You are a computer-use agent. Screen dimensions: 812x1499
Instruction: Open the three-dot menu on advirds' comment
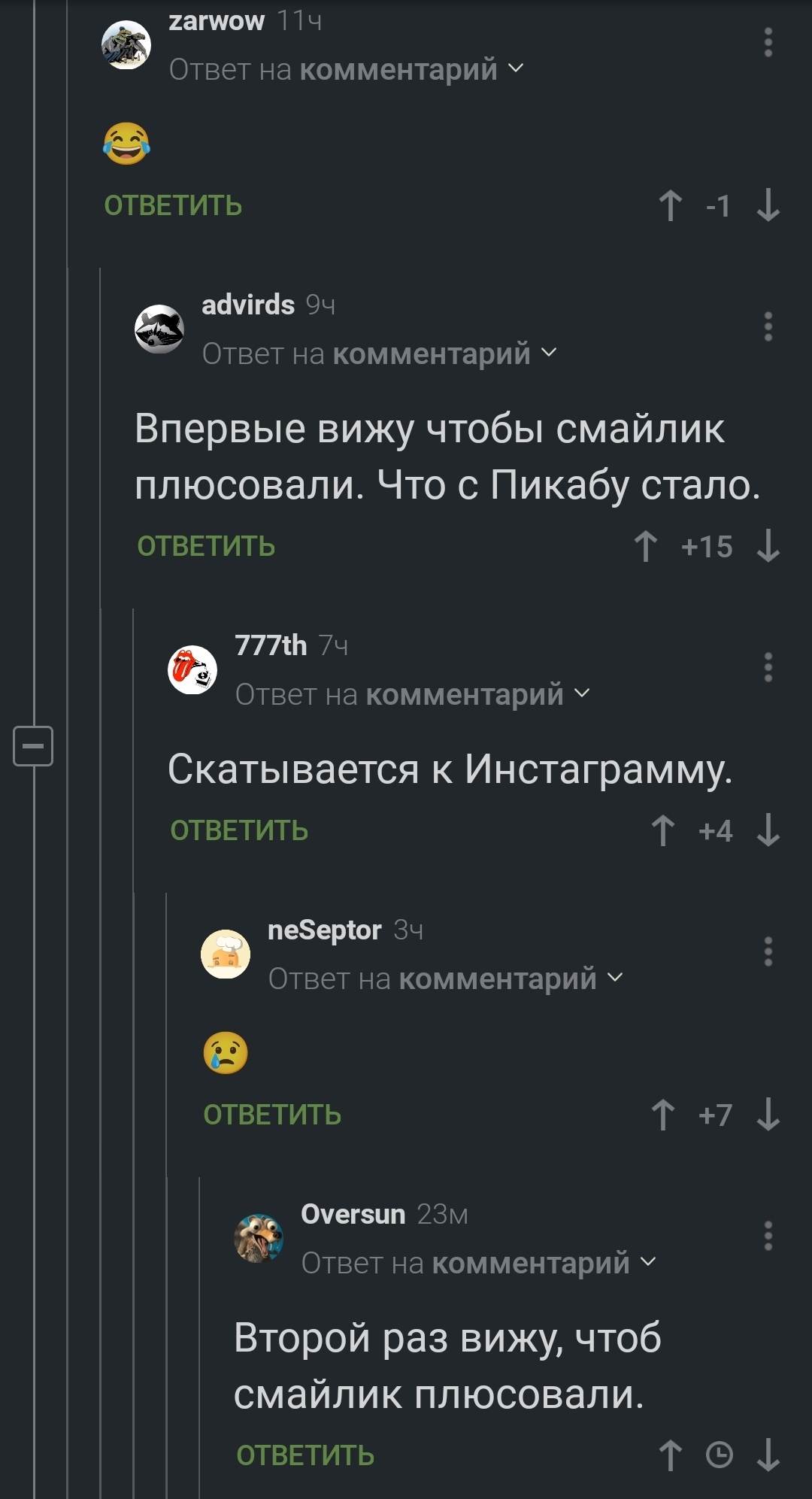point(768,326)
